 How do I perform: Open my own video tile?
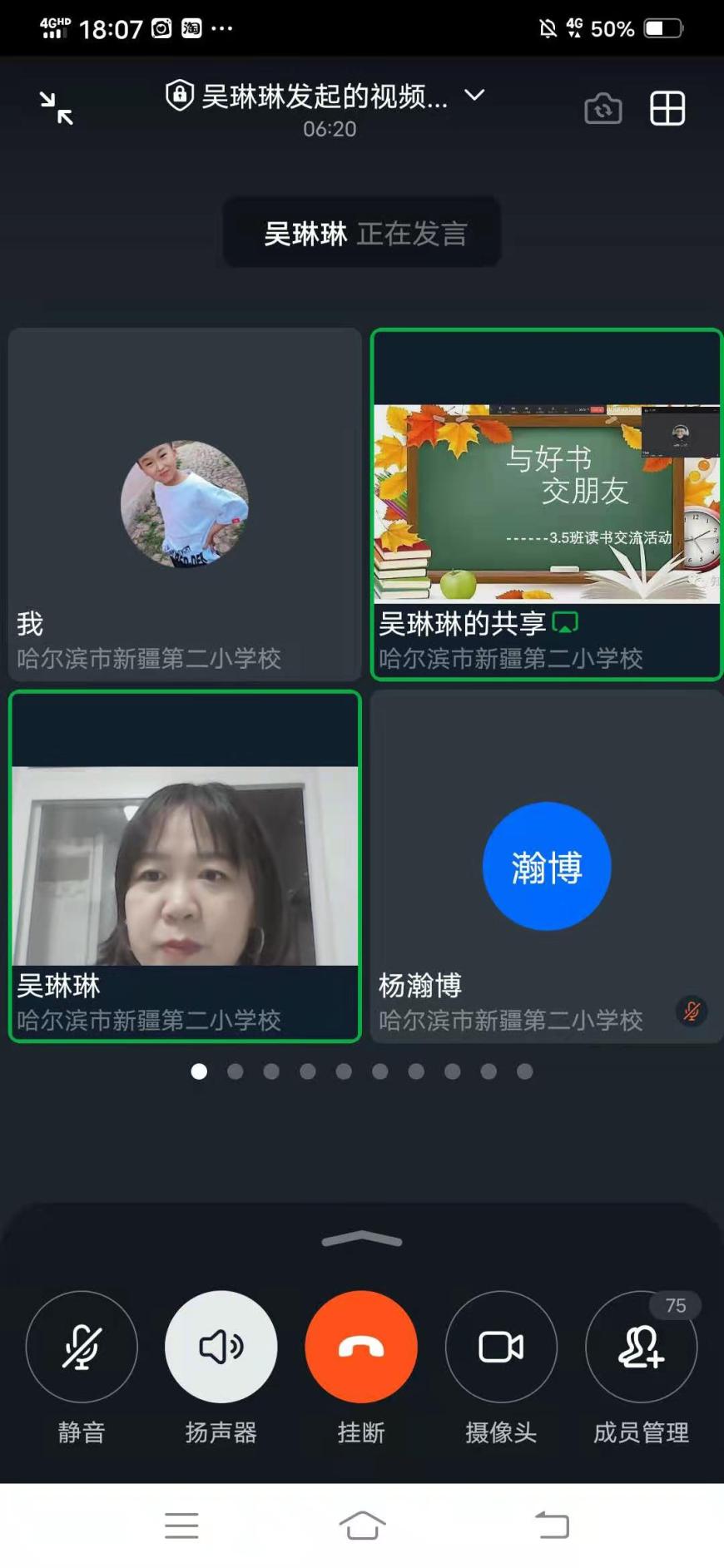coord(185,504)
